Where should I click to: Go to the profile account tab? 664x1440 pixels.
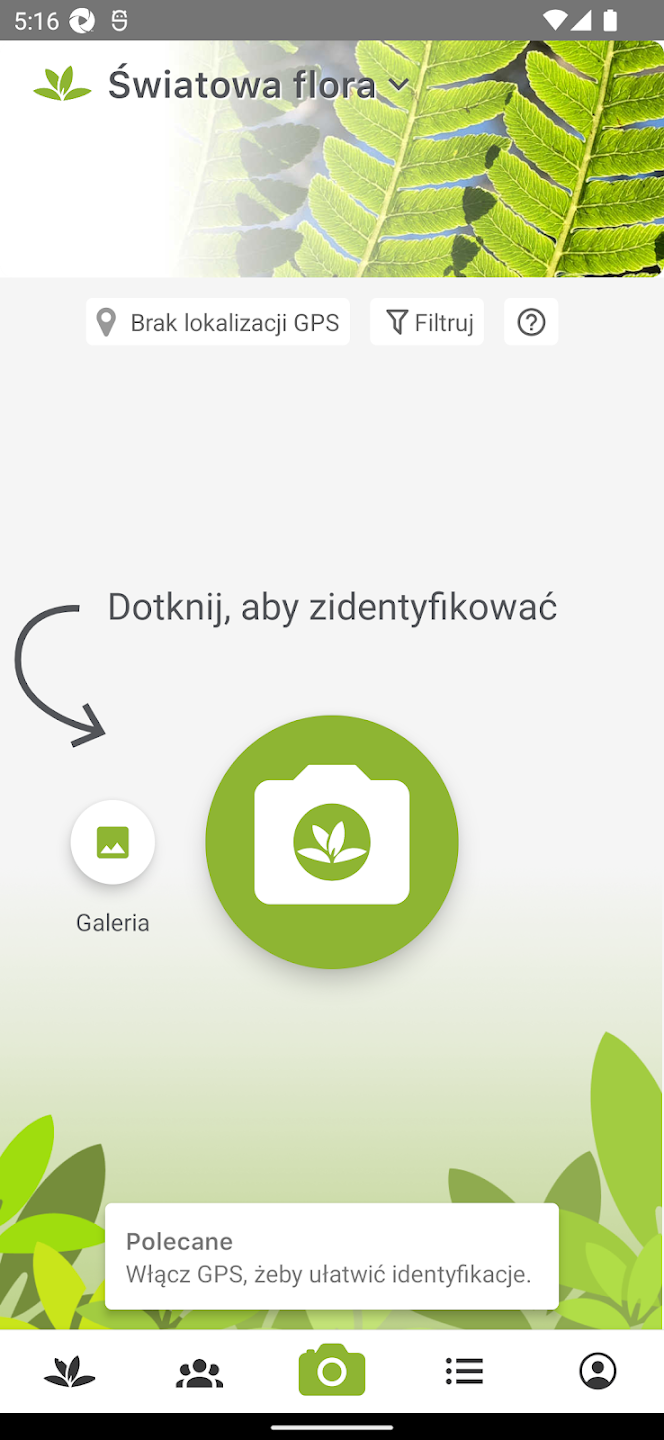597,1371
